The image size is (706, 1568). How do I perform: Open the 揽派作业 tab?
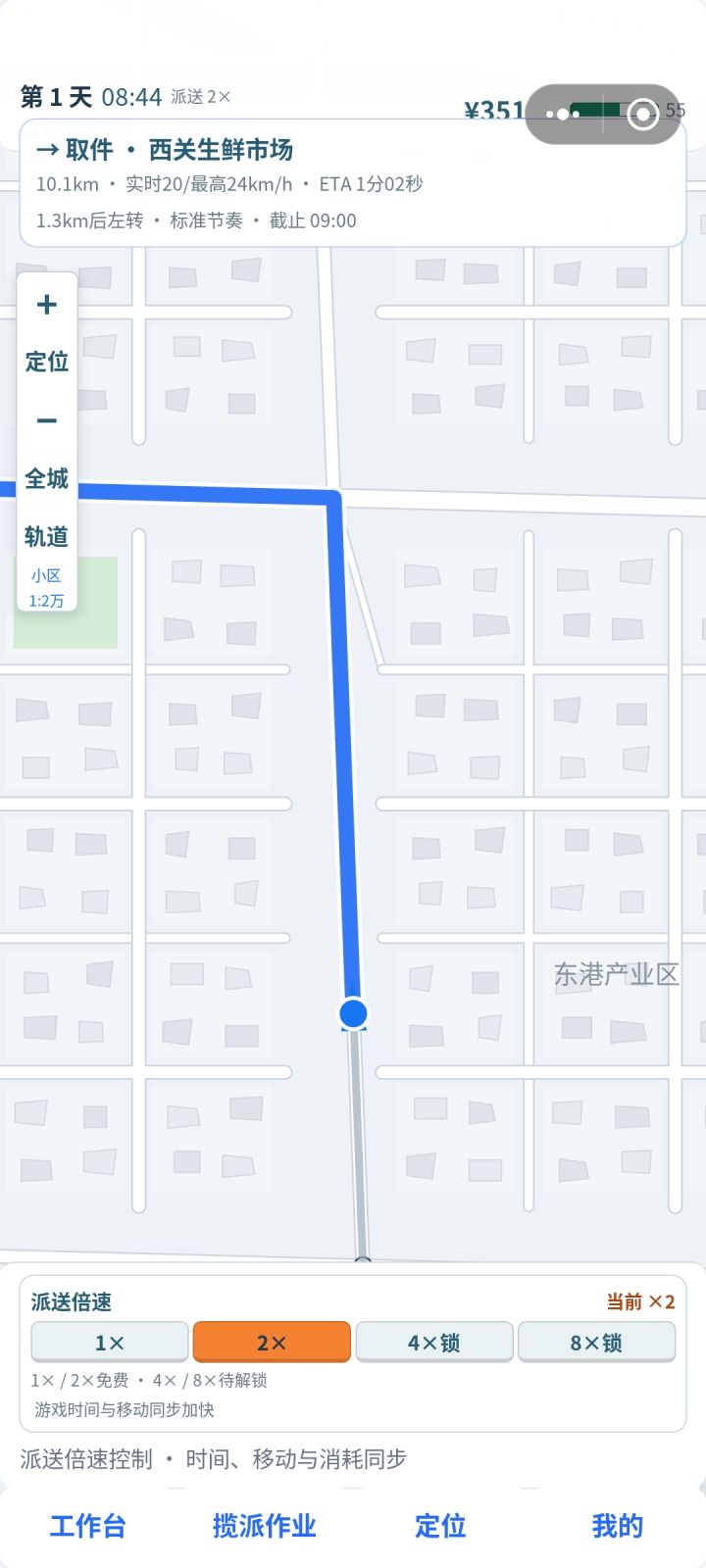coord(265,1526)
